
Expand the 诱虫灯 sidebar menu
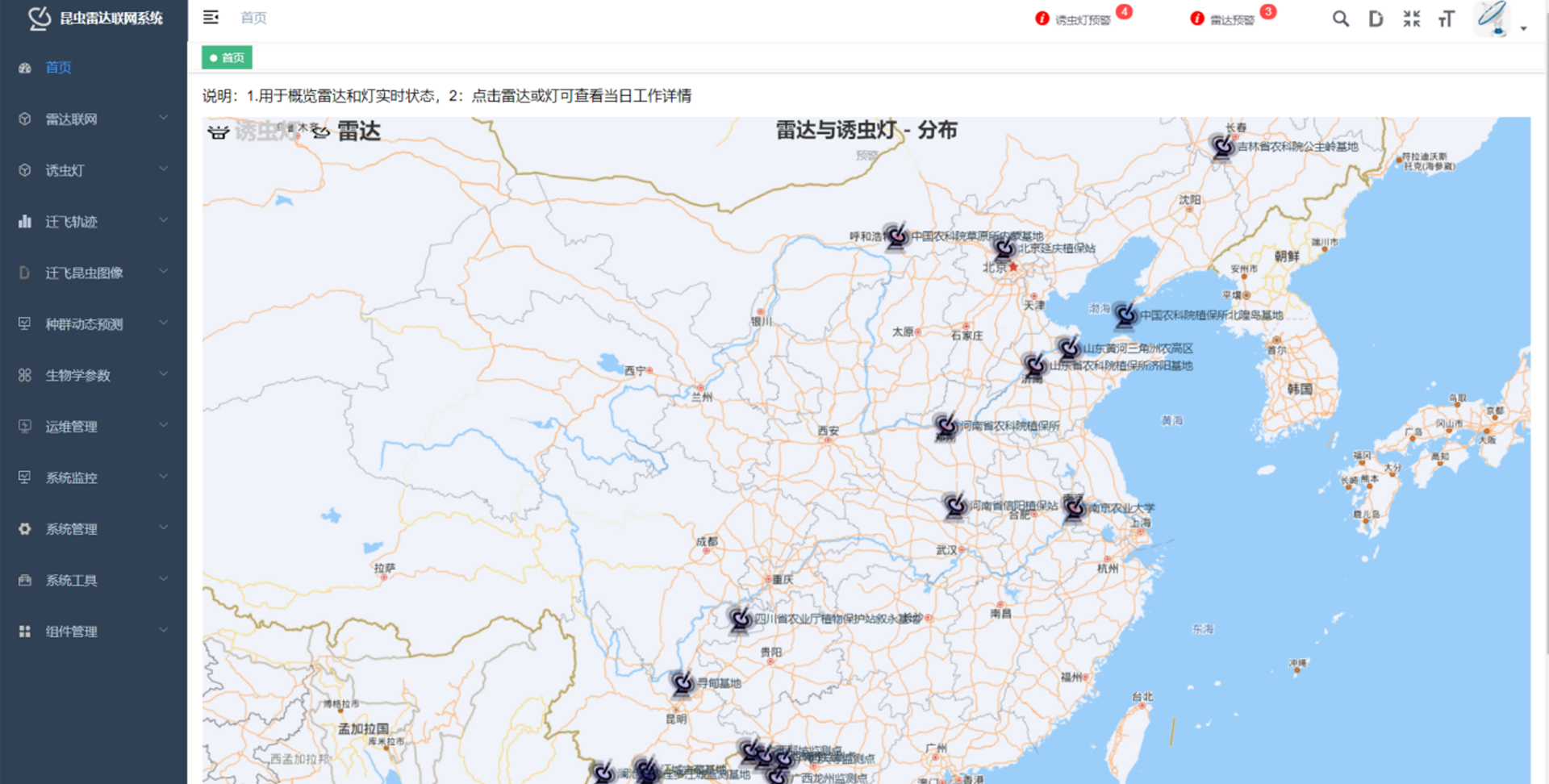click(x=93, y=170)
